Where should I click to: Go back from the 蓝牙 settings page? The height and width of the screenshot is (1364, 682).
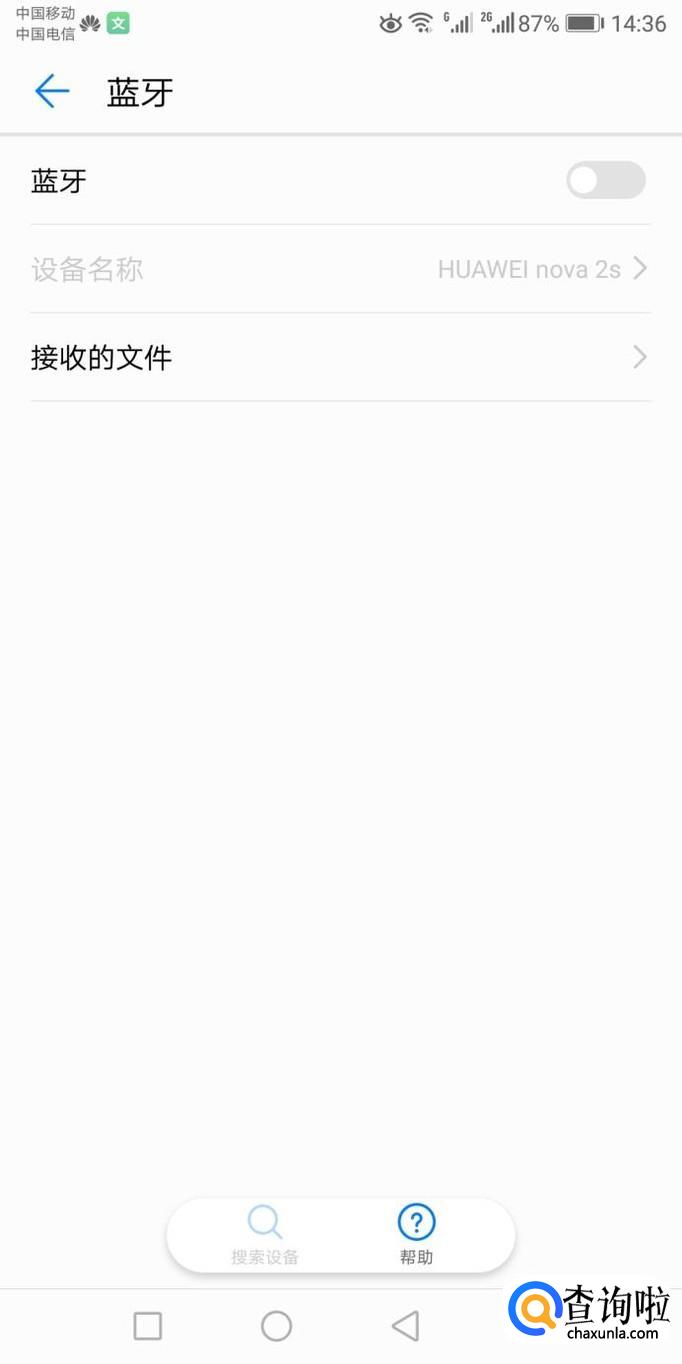click(x=52, y=92)
